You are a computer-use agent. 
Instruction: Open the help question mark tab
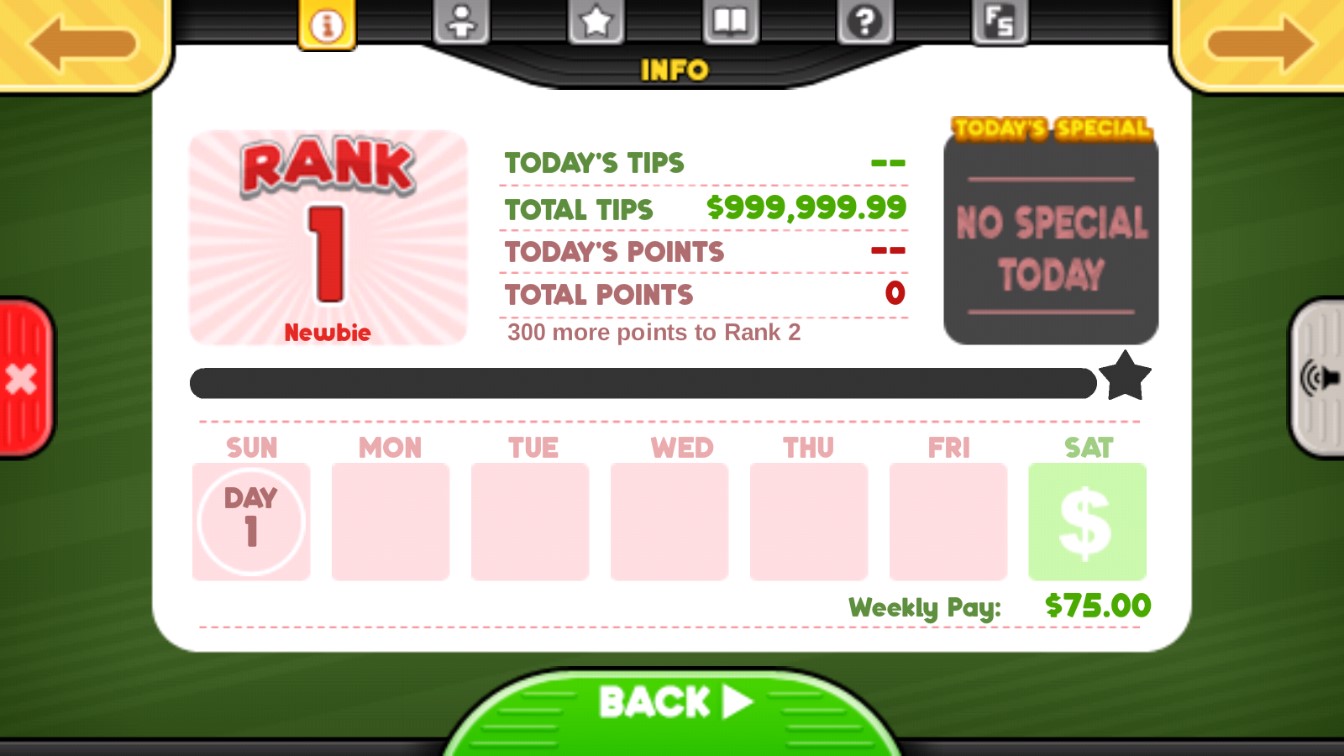[x=865, y=22]
